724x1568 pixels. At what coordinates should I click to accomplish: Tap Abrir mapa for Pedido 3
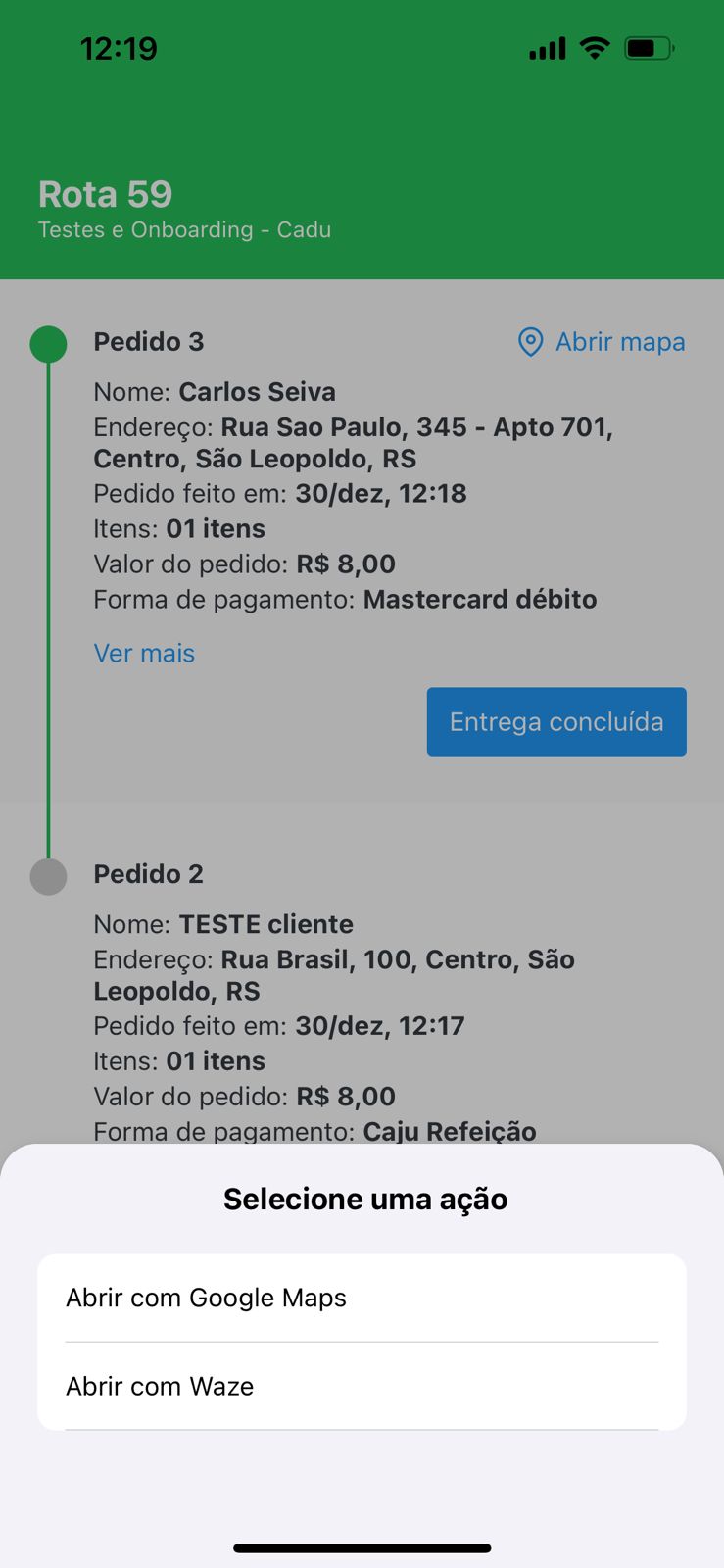pyautogui.click(x=602, y=342)
